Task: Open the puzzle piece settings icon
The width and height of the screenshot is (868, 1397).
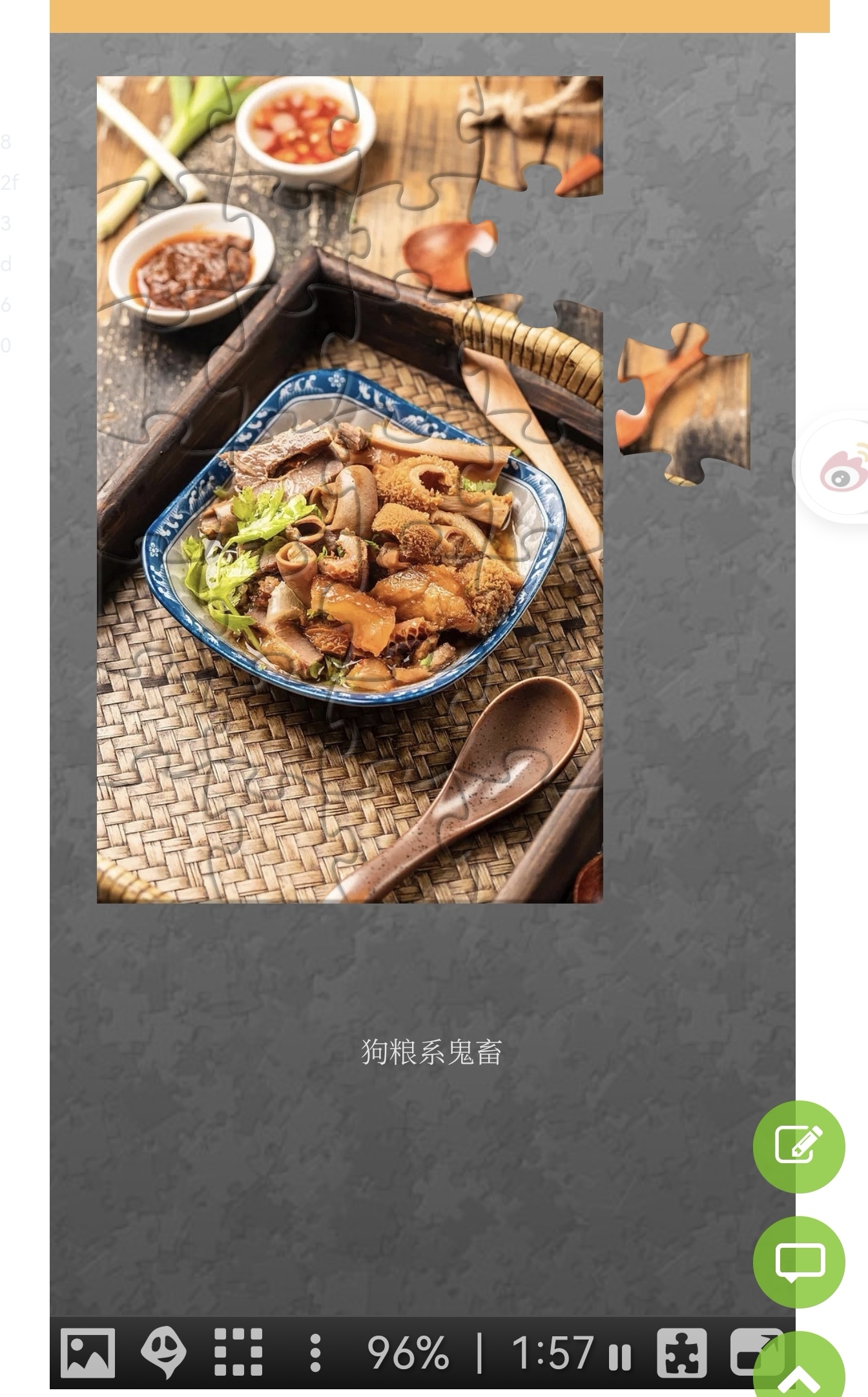Action: [x=682, y=1352]
